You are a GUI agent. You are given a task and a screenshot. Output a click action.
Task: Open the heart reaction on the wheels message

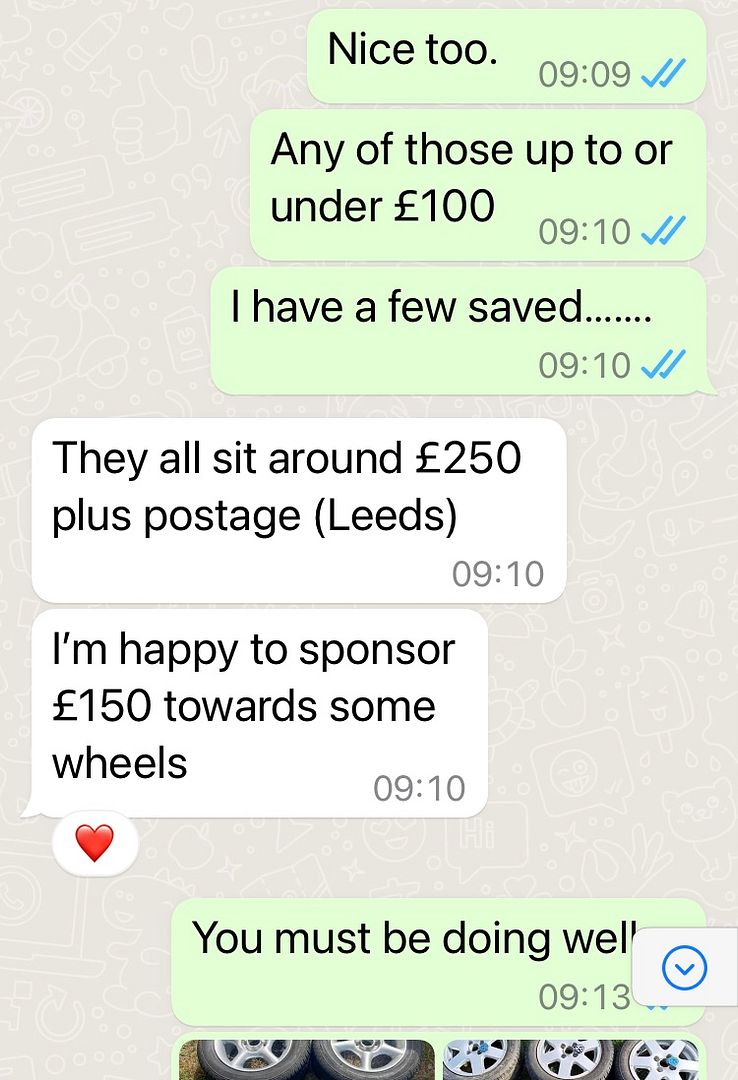(95, 845)
